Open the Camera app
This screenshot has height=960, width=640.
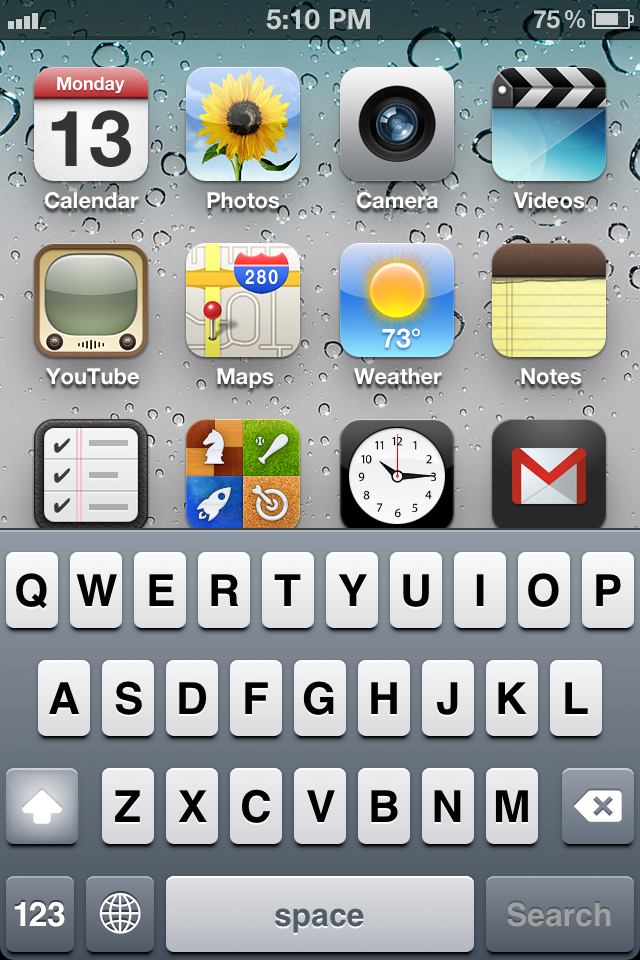click(x=397, y=125)
